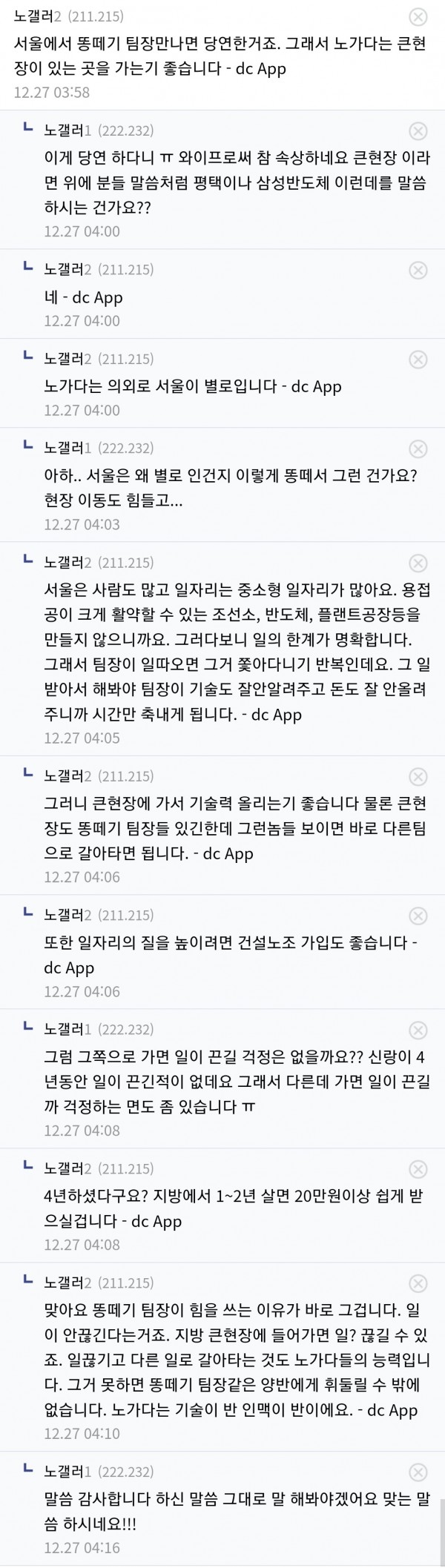Delete the reply recommending 건설노조 가입
Screen dimensions: 445x1568
point(418,916)
